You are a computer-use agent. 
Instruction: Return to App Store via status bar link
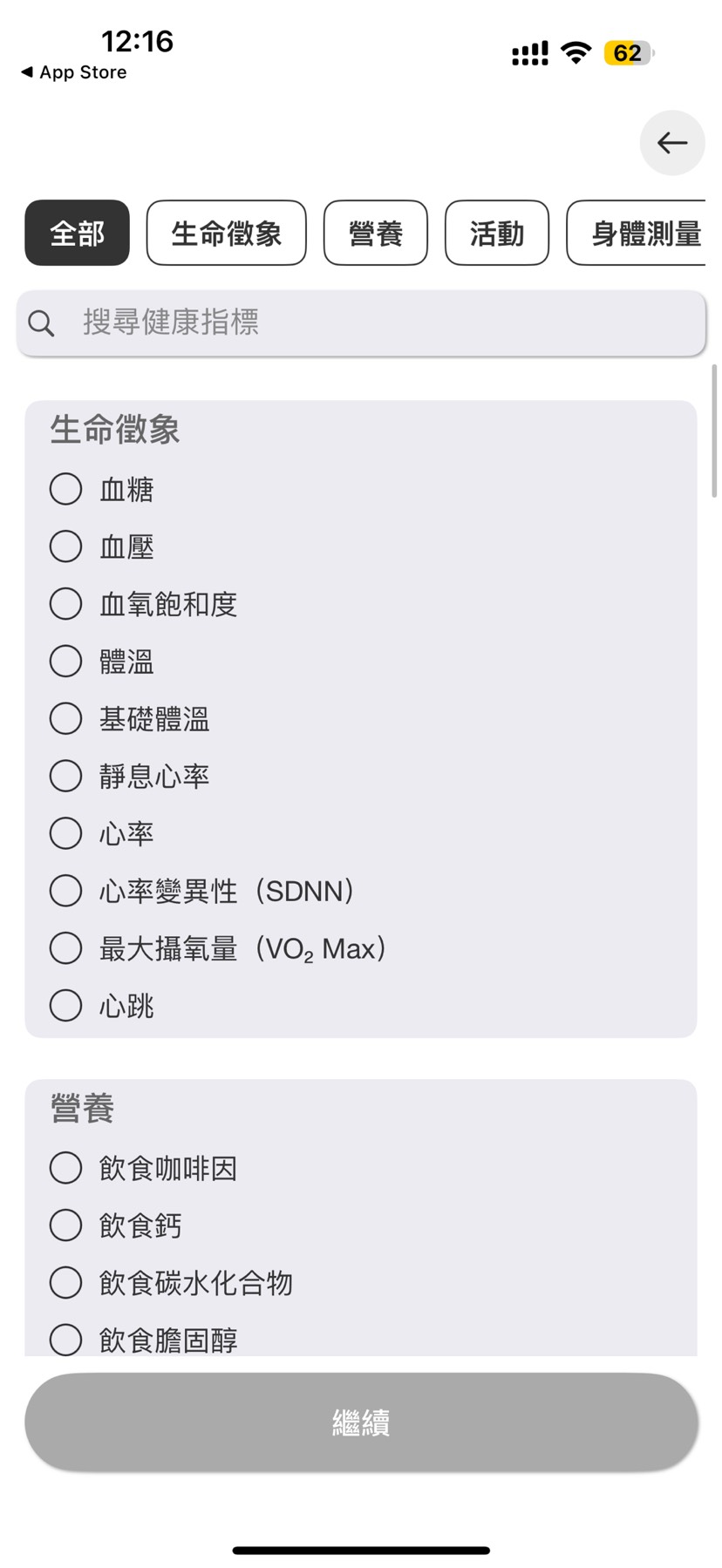click(74, 72)
